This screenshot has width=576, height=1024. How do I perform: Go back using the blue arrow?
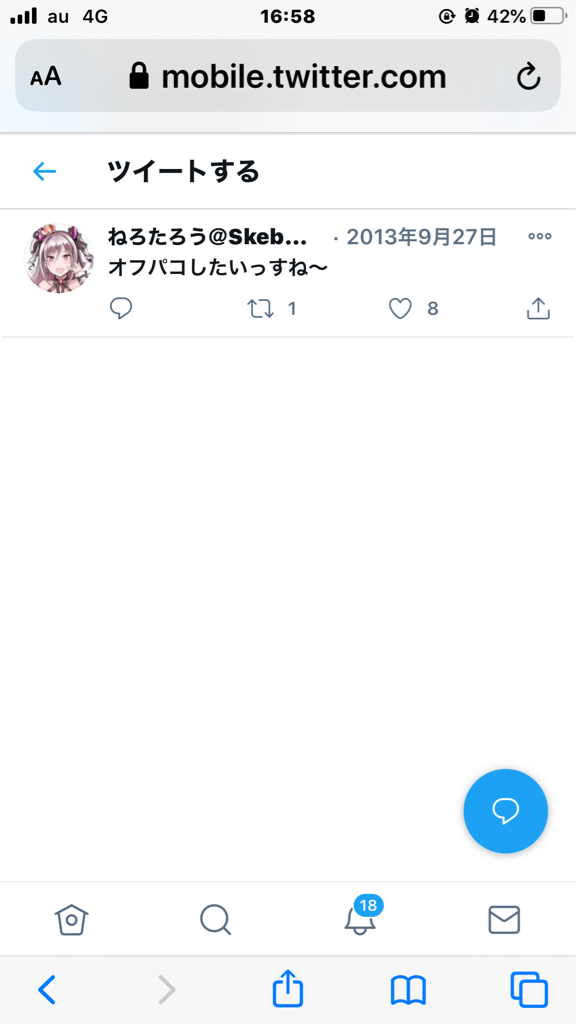point(44,171)
